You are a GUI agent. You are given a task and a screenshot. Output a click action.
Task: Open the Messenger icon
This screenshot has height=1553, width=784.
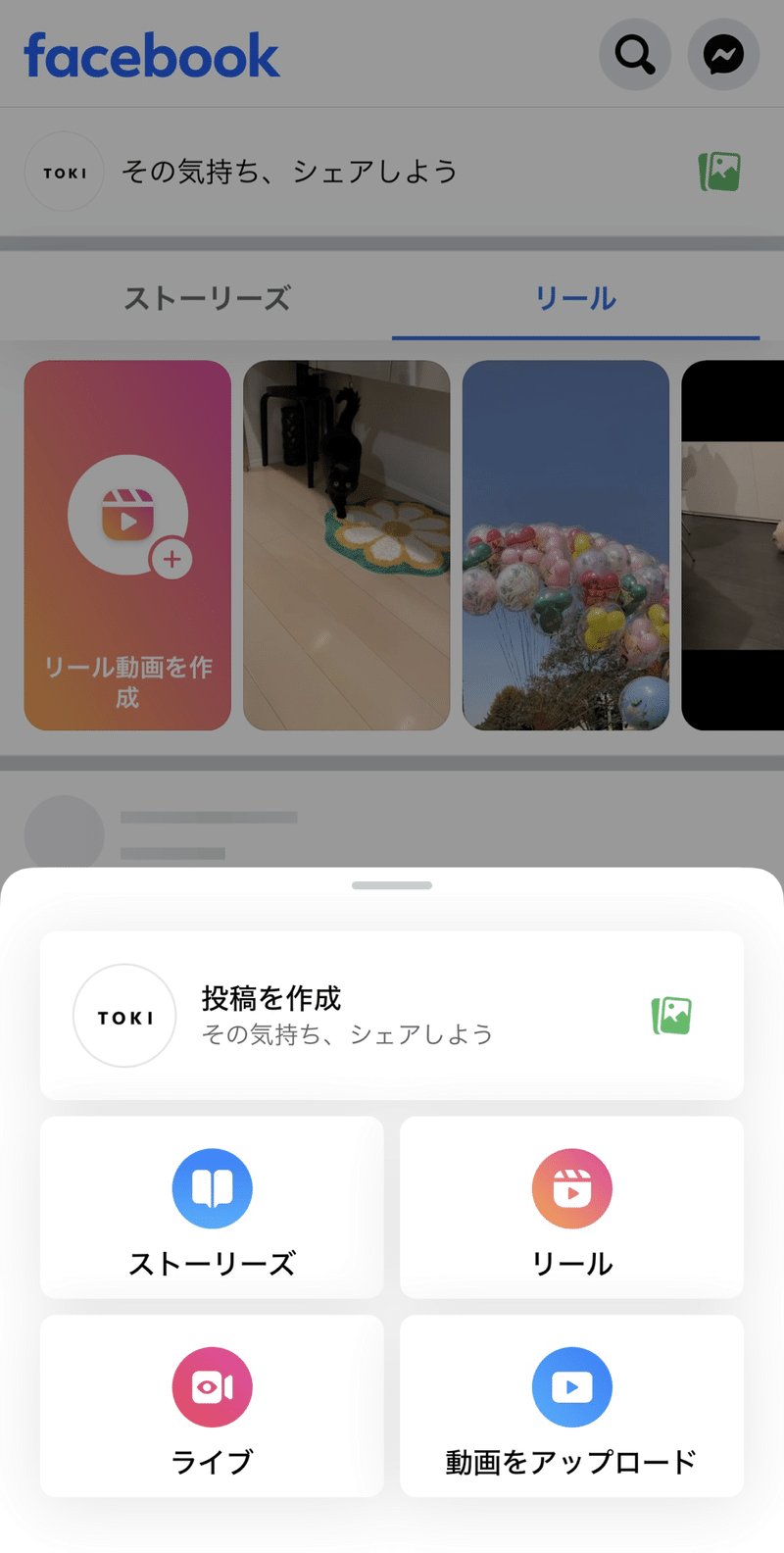point(723,55)
